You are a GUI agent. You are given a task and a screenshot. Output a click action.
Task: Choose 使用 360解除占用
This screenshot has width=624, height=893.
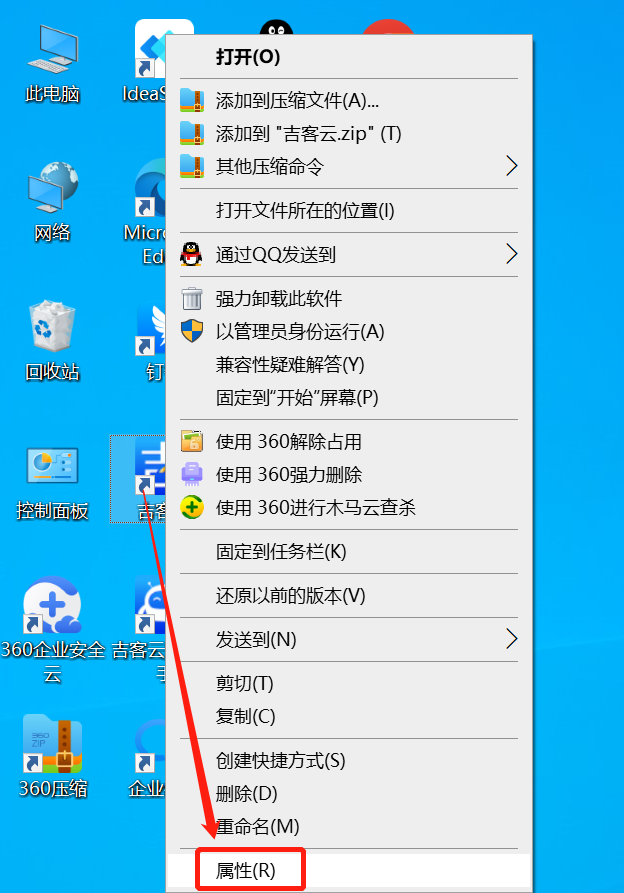coord(288,441)
